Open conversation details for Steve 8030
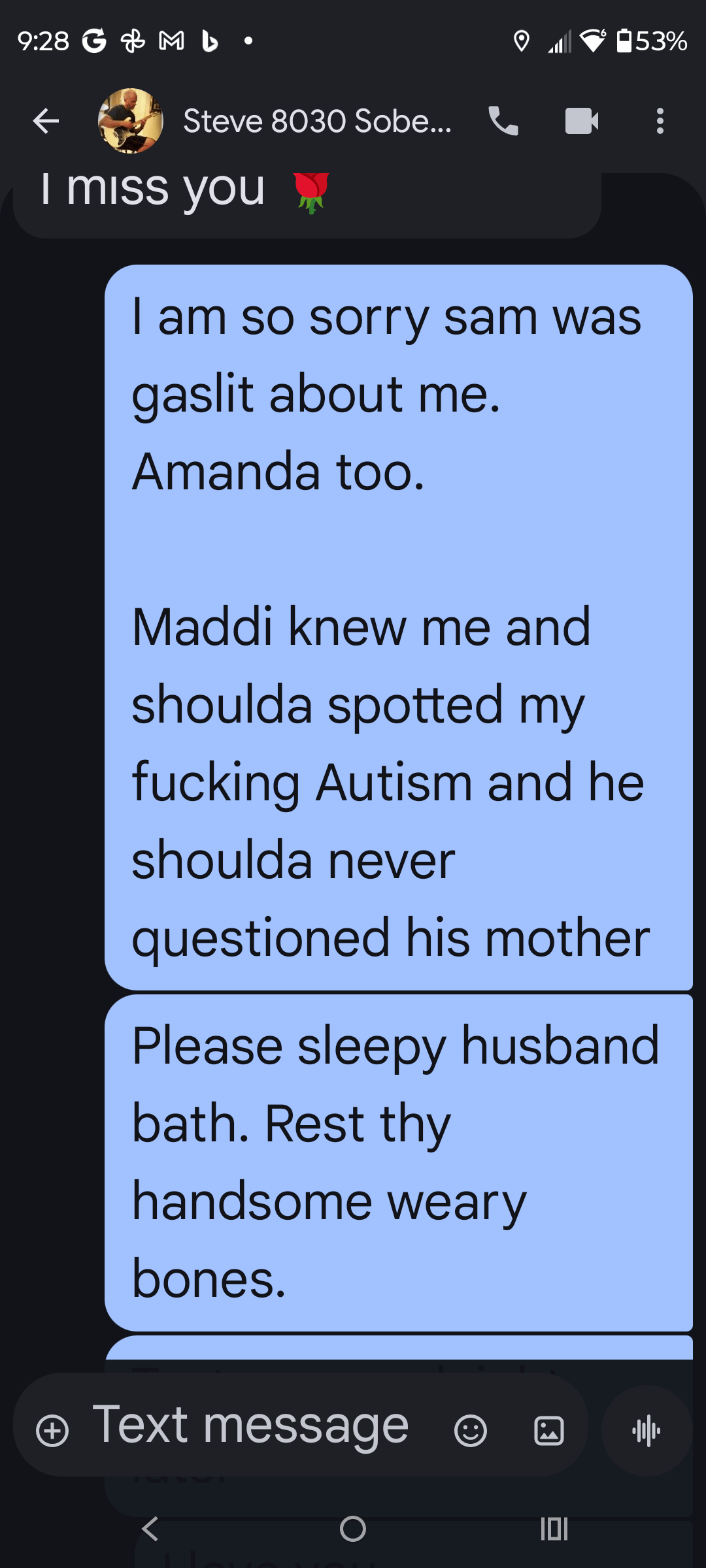The width and height of the screenshot is (706, 1568). pos(317,121)
